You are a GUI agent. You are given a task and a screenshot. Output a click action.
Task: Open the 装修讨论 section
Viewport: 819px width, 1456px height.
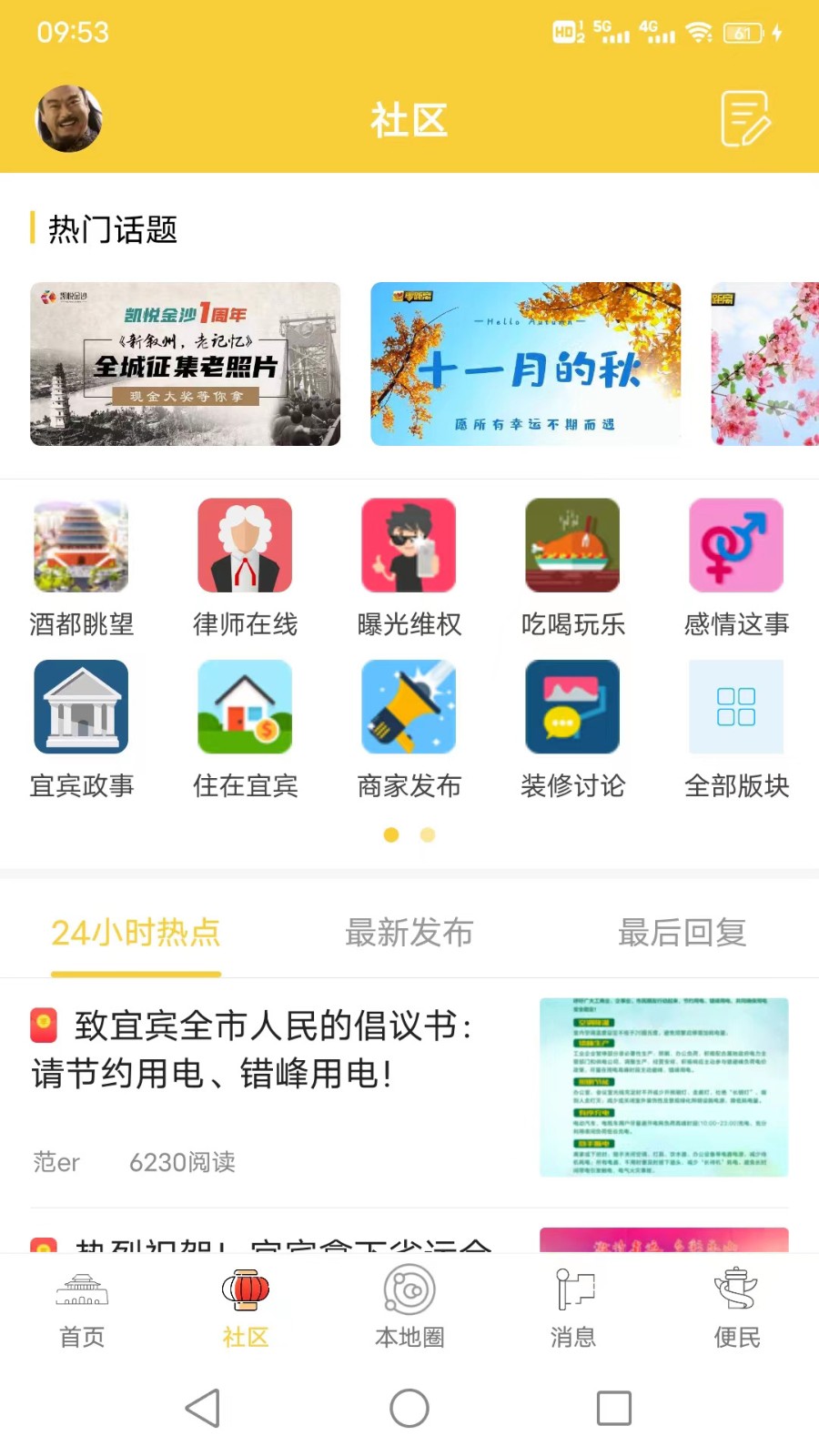click(x=572, y=728)
